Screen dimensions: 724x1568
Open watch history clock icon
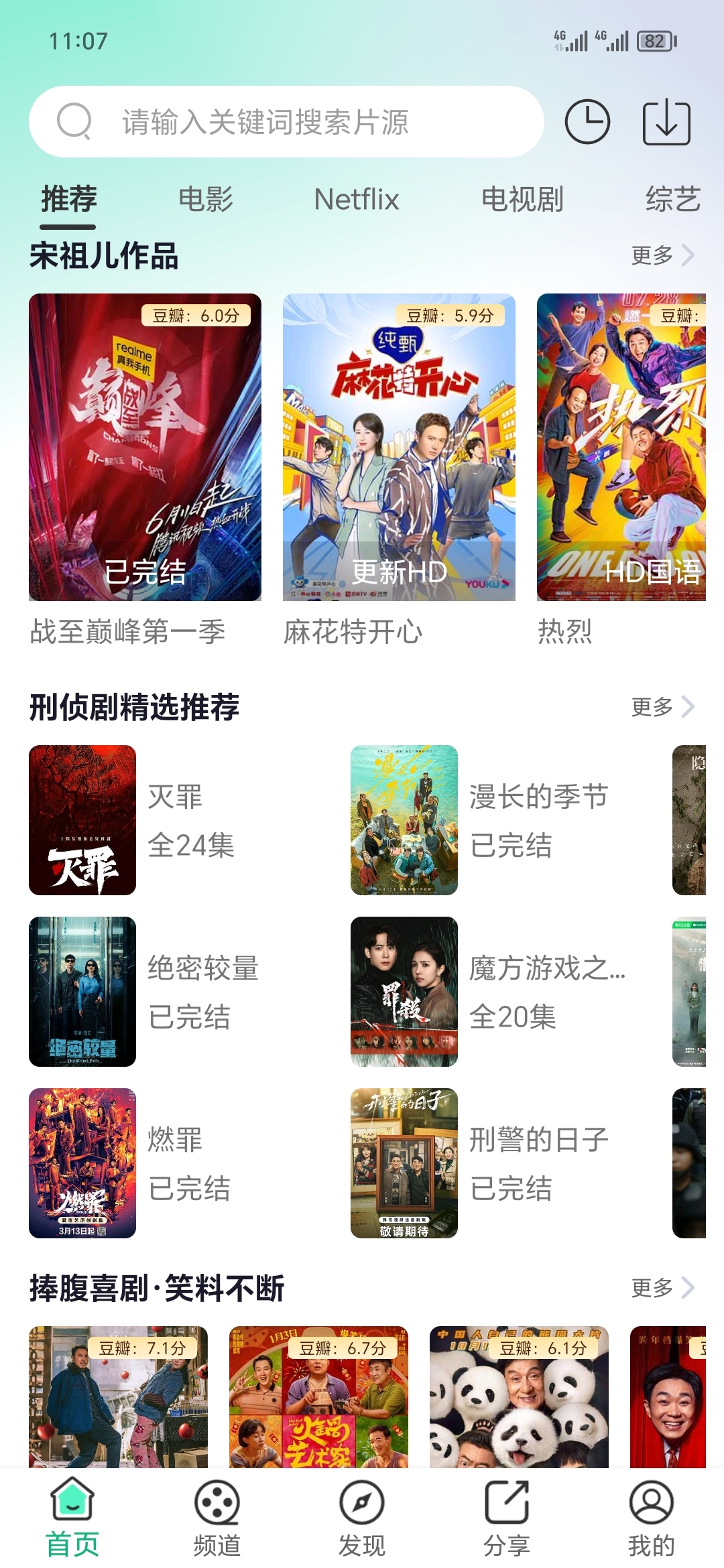pos(587,122)
